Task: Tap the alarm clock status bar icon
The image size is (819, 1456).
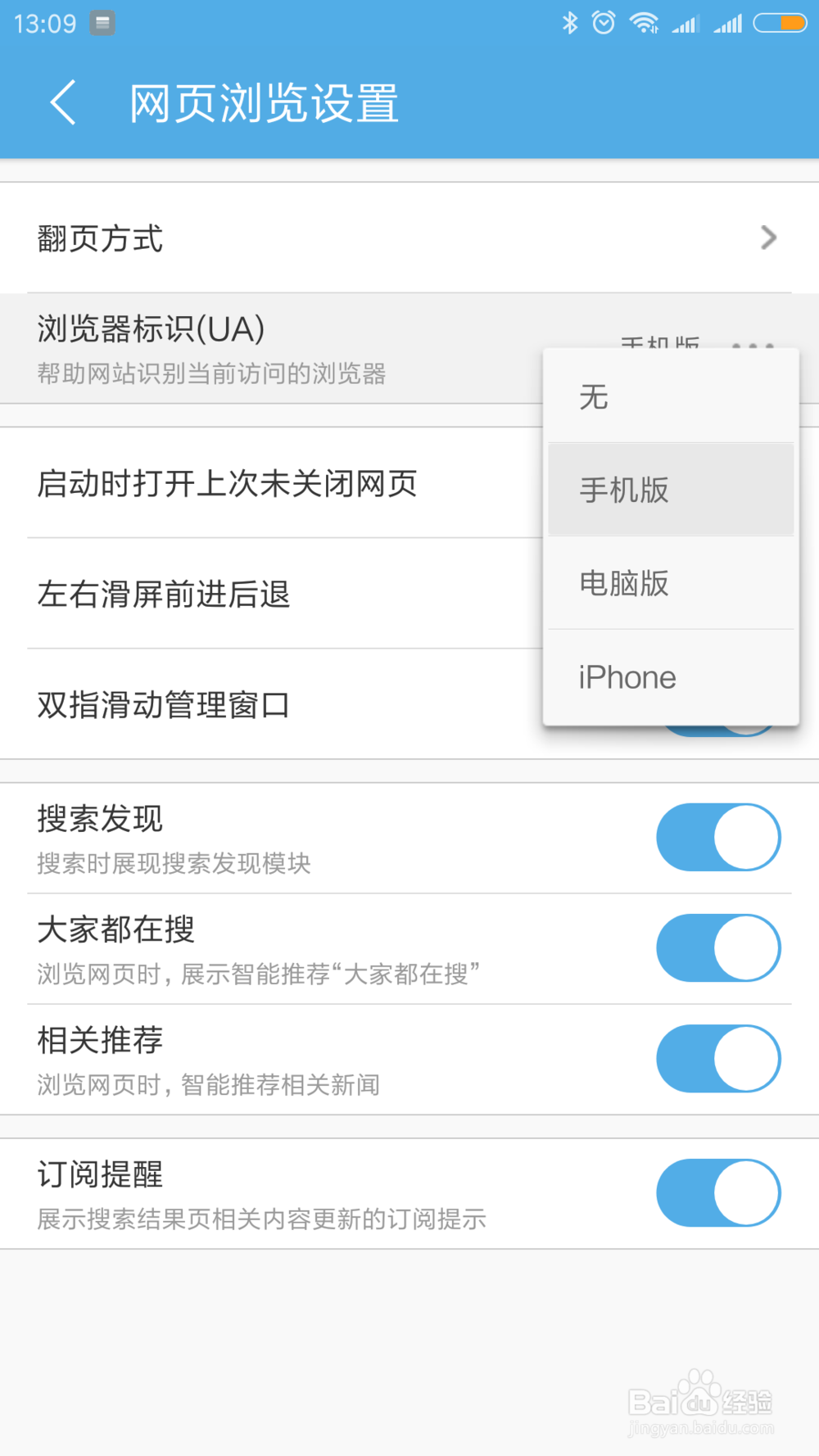Action: (x=603, y=22)
